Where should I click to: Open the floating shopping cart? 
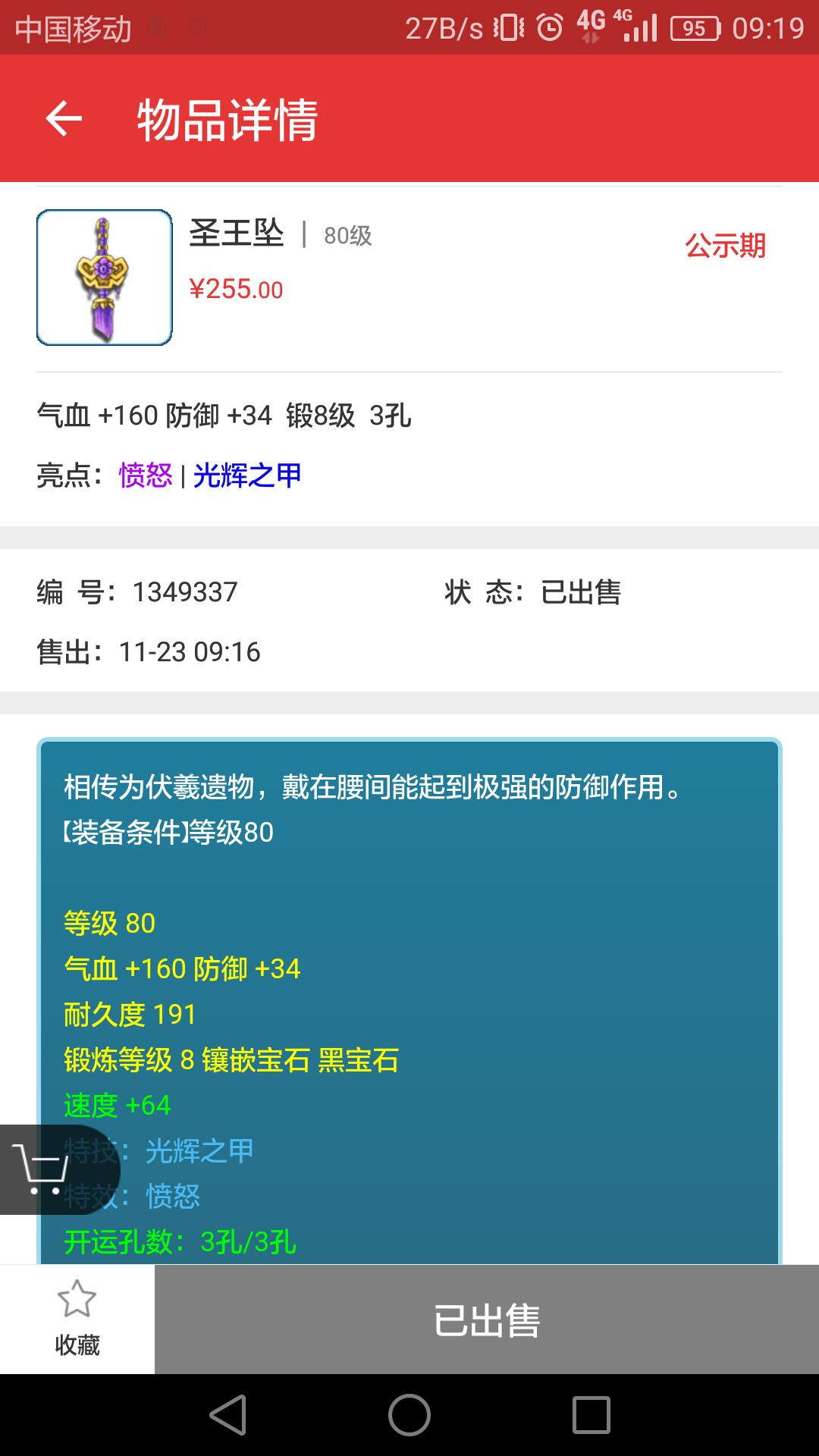point(42,1169)
